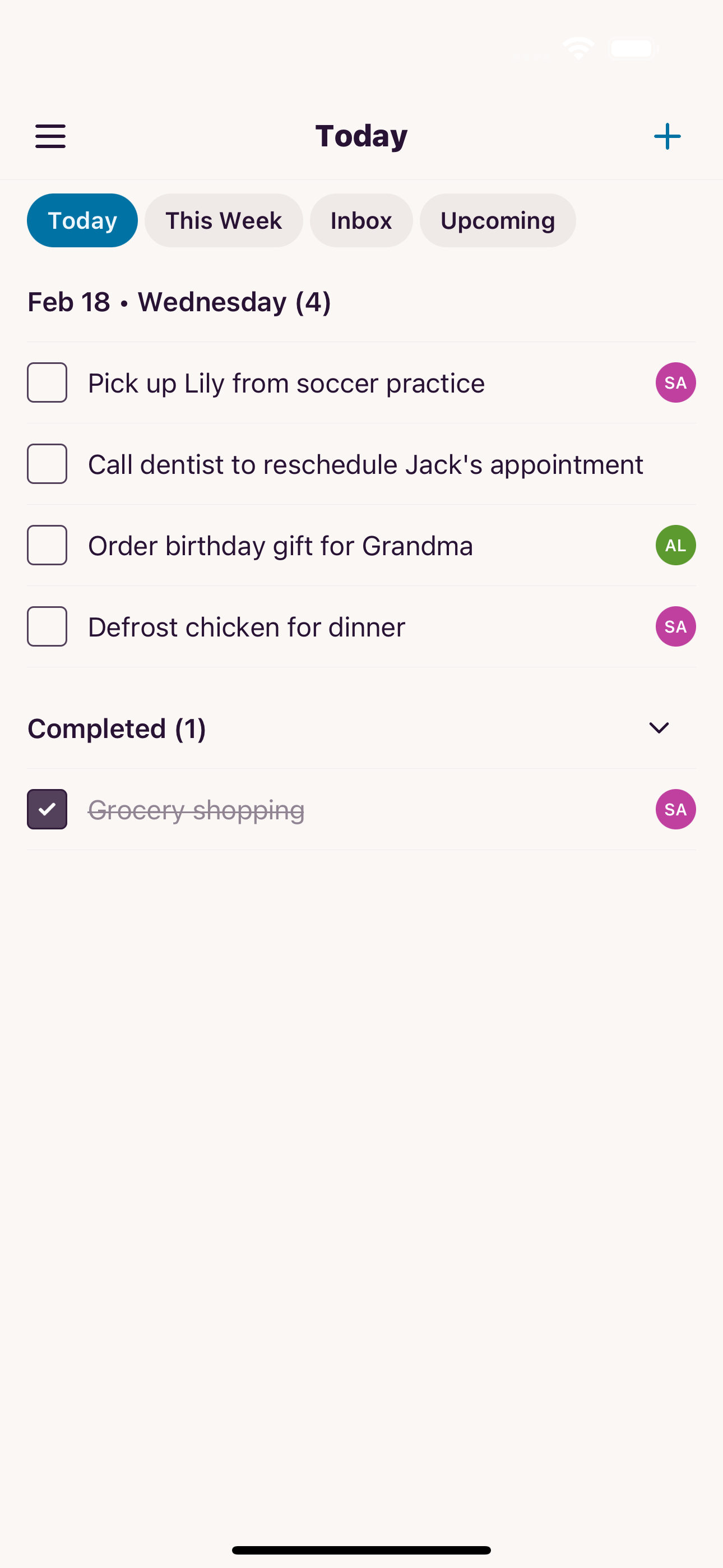The width and height of the screenshot is (723, 1568).
Task: Click the SA avatar on the chicken dinner task
Action: (x=675, y=626)
